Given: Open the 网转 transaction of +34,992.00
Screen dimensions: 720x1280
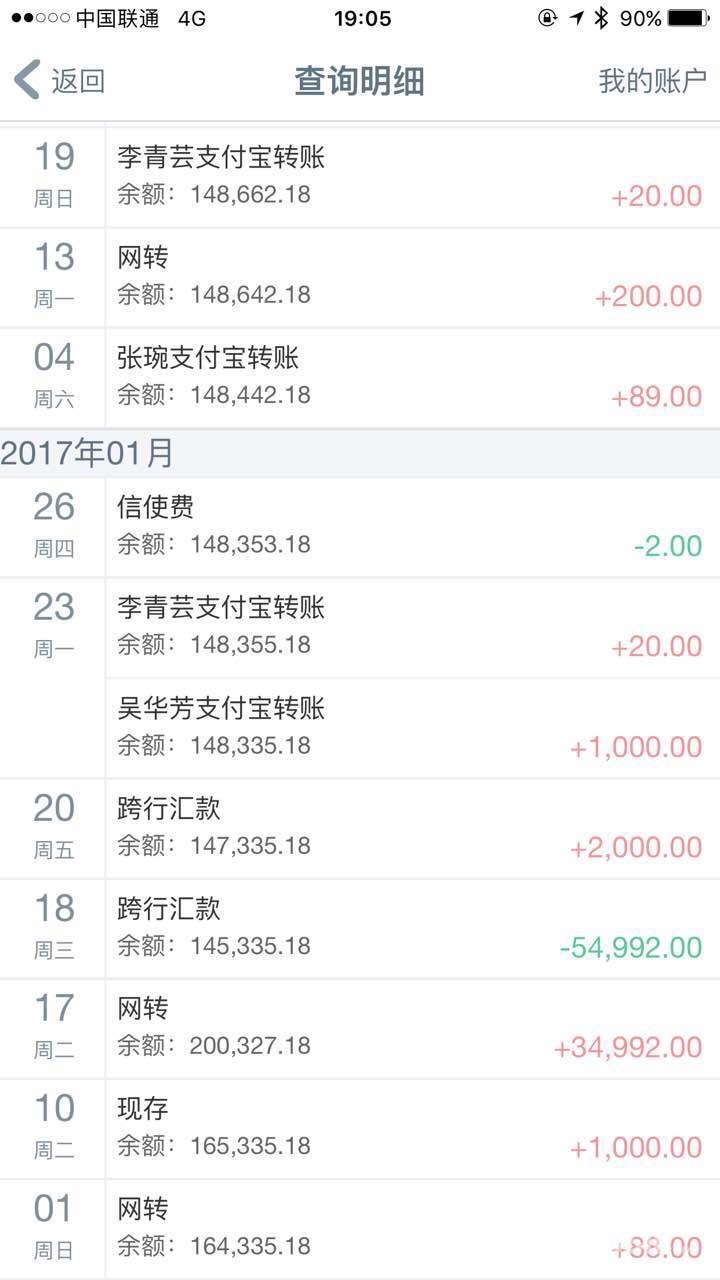Looking at the screenshot, I should click(x=410, y=1028).
